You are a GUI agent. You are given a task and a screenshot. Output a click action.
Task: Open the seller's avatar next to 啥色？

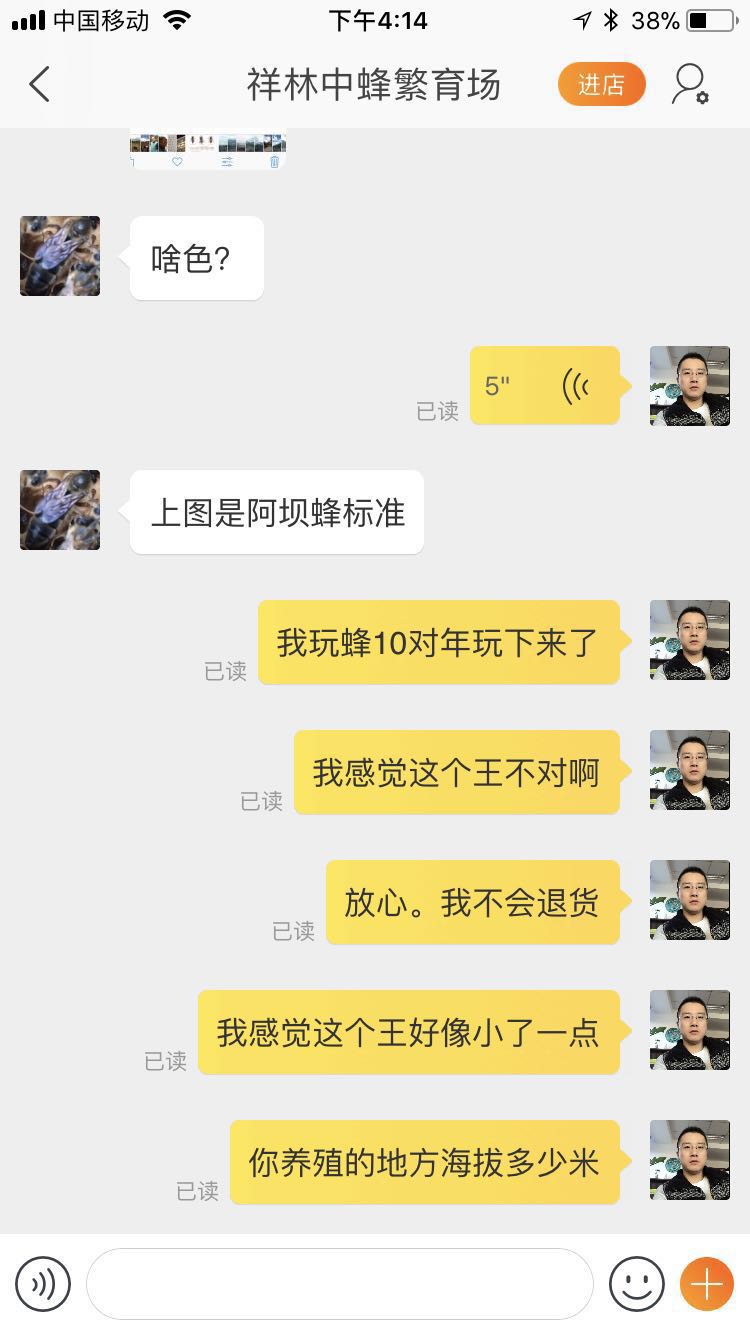coord(60,256)
